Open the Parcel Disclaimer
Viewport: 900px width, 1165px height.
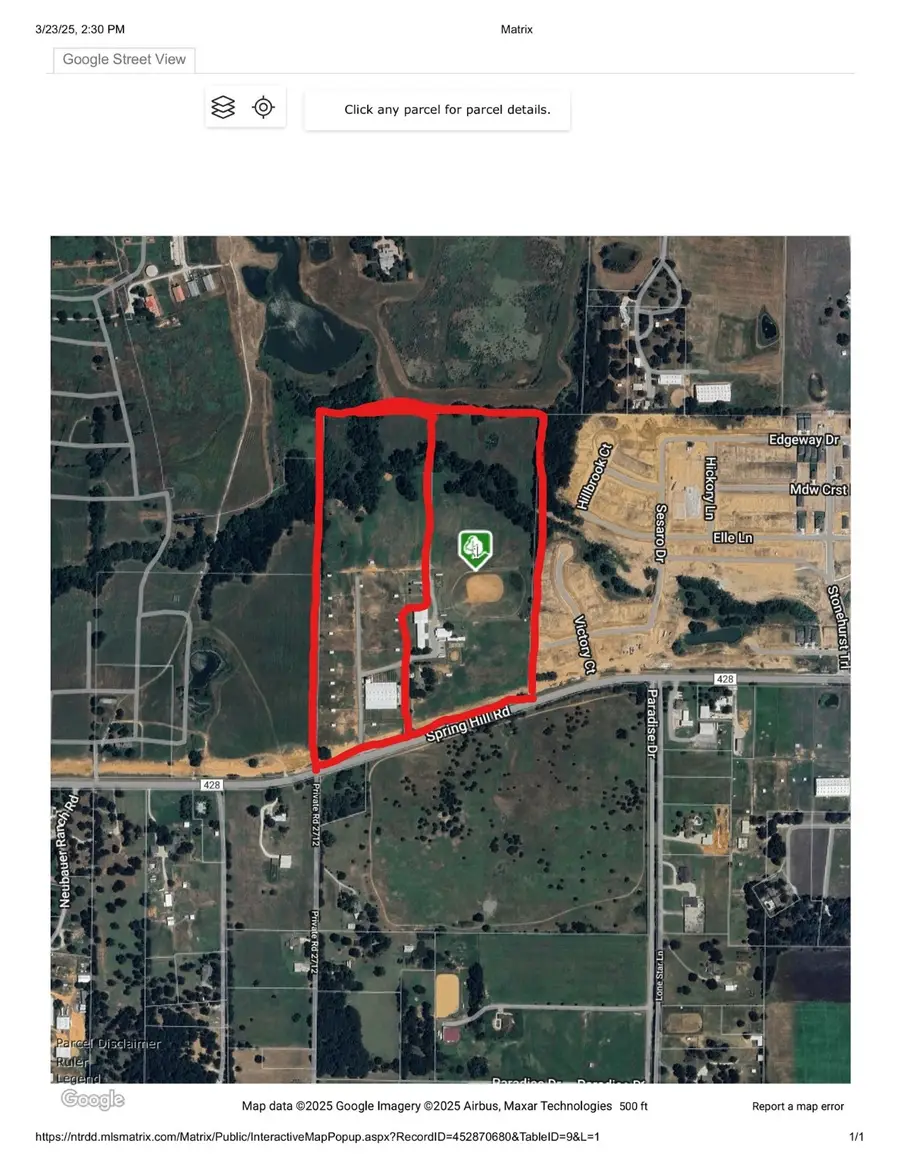[x=108, y=1043]
